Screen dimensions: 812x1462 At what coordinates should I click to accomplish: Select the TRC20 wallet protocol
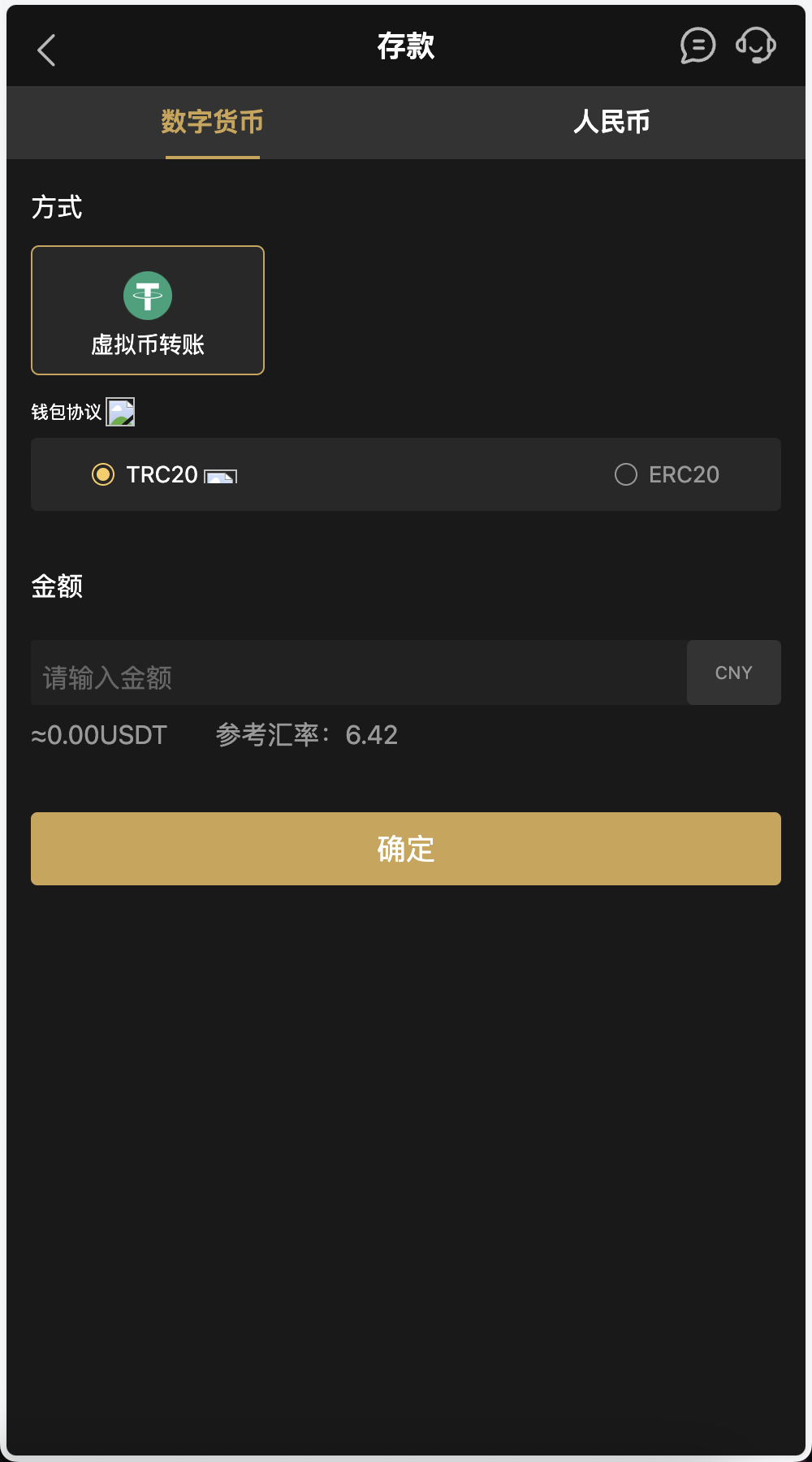(x=162, y=474)
